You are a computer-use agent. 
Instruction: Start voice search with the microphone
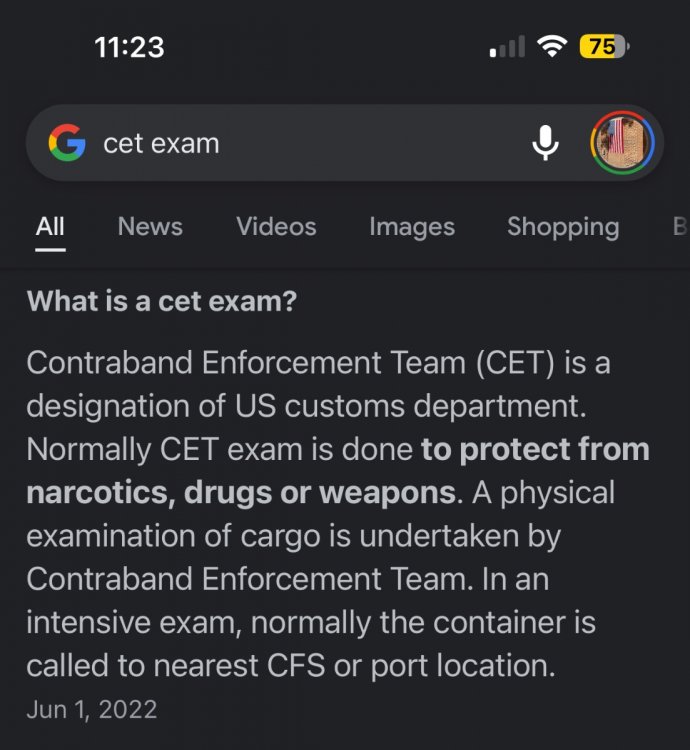[x=545, y=144]
